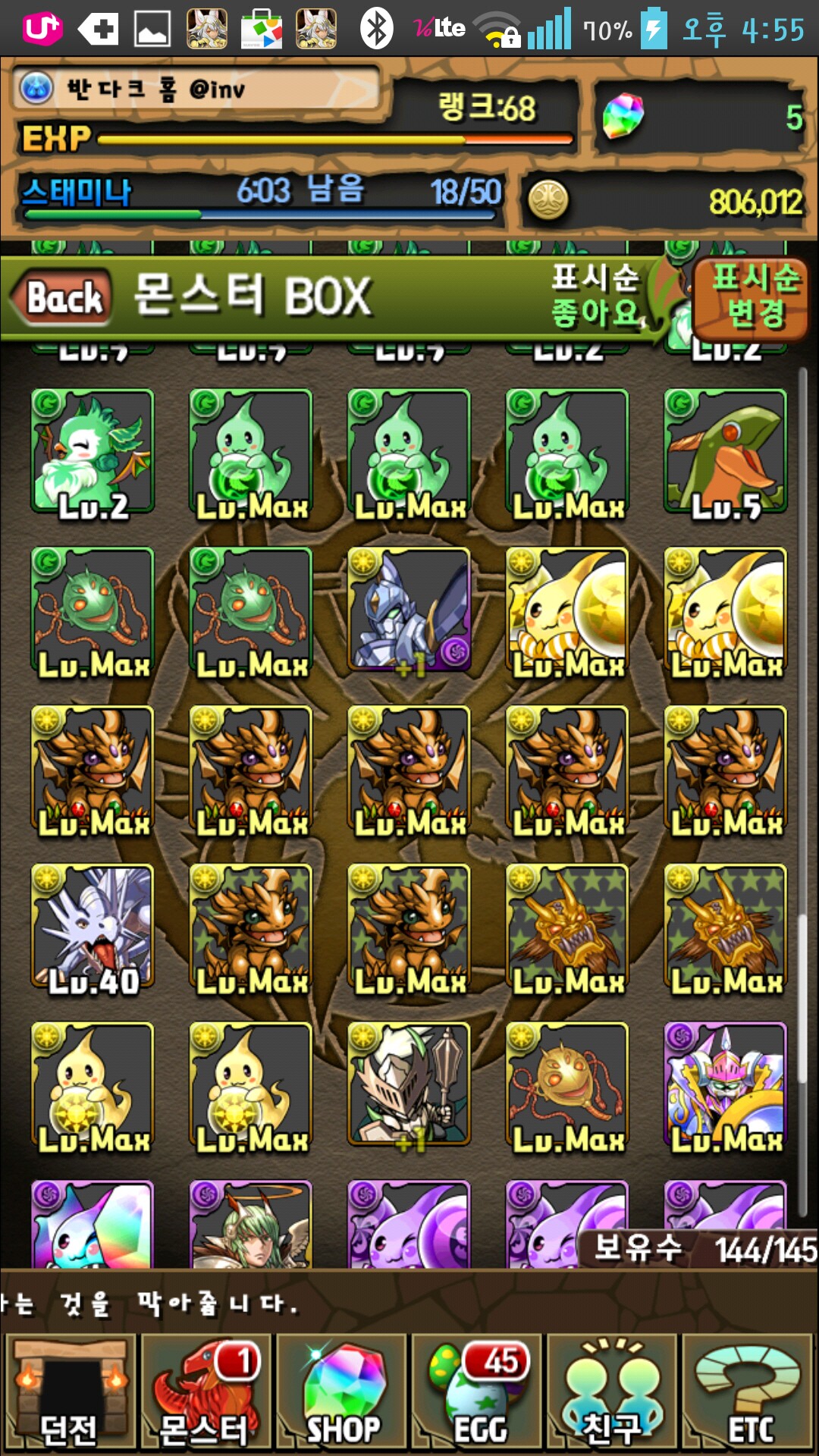Select the purple-framed pink armored monster
Viewport: 819px width, 1456px height.
tap(726, 1085)
